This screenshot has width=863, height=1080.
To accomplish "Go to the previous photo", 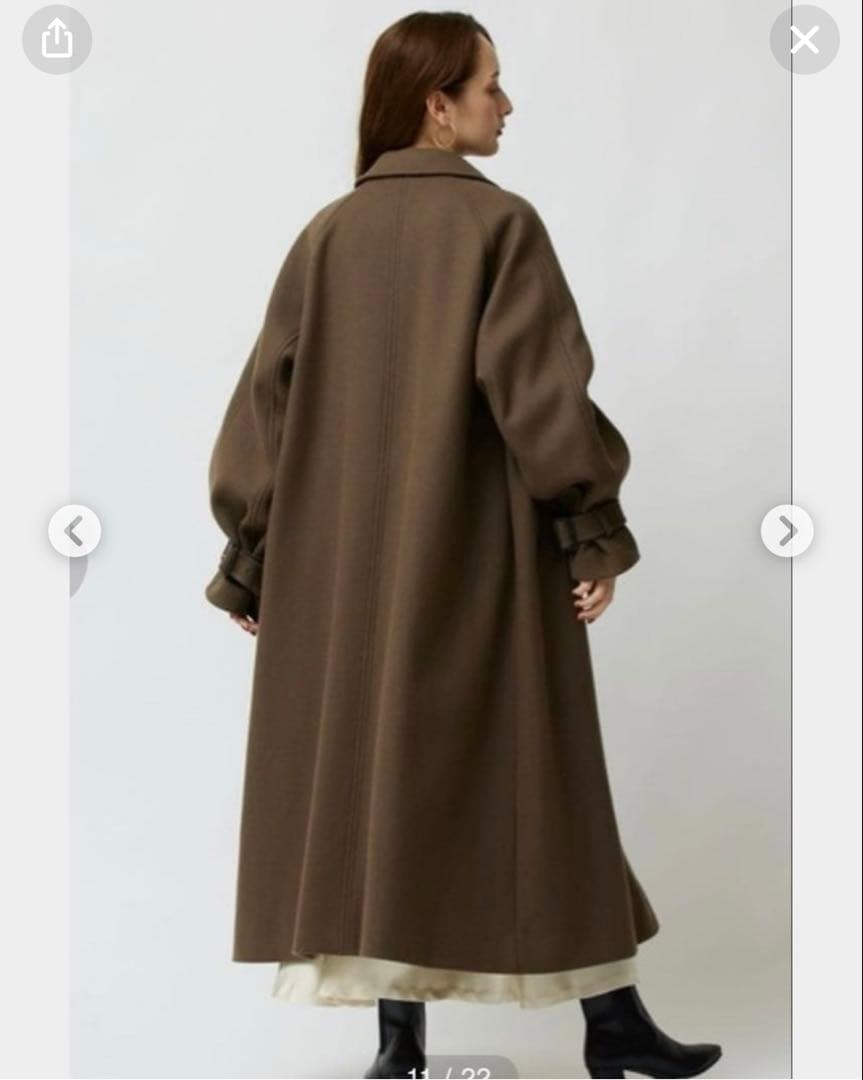I will click(75, 531).
